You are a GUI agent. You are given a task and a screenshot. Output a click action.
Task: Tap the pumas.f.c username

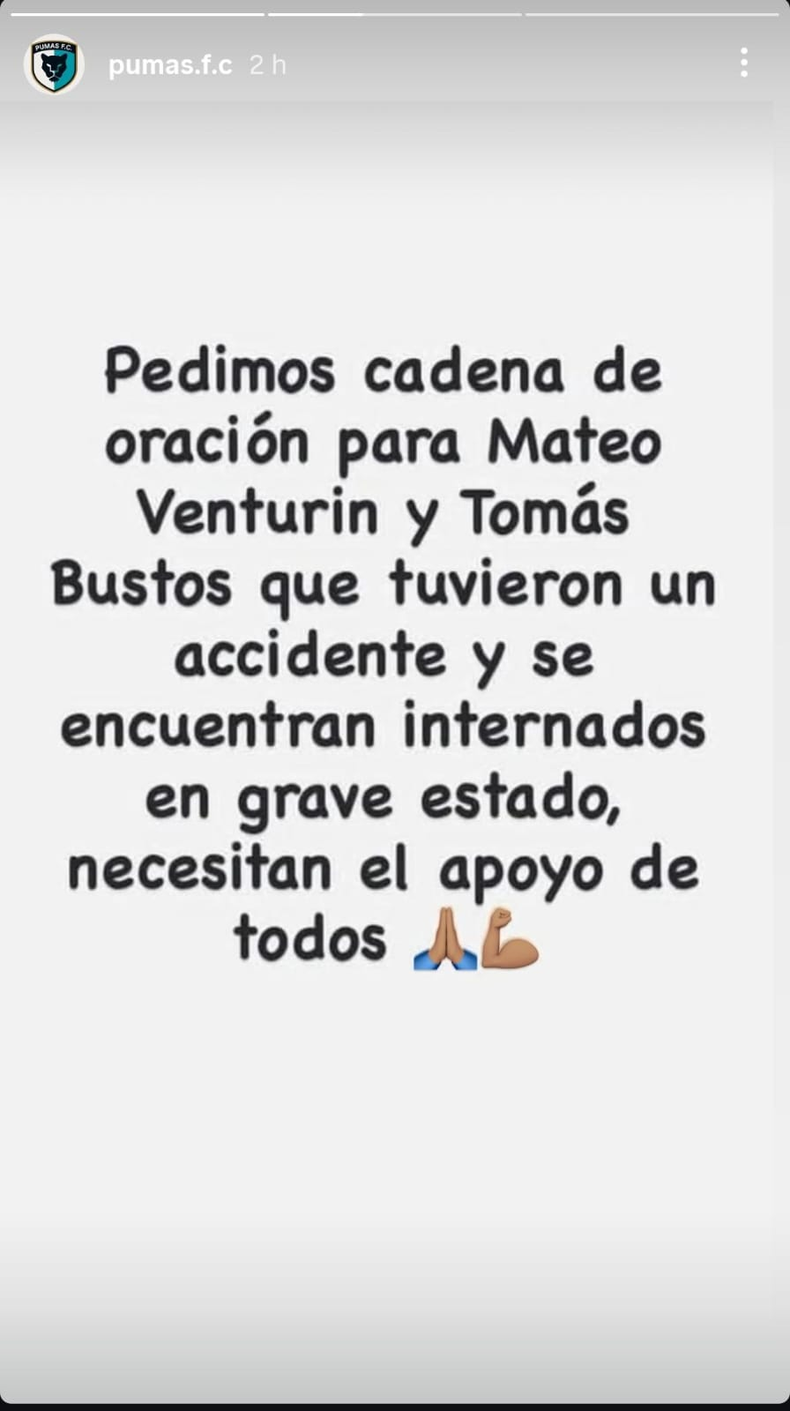170,65
